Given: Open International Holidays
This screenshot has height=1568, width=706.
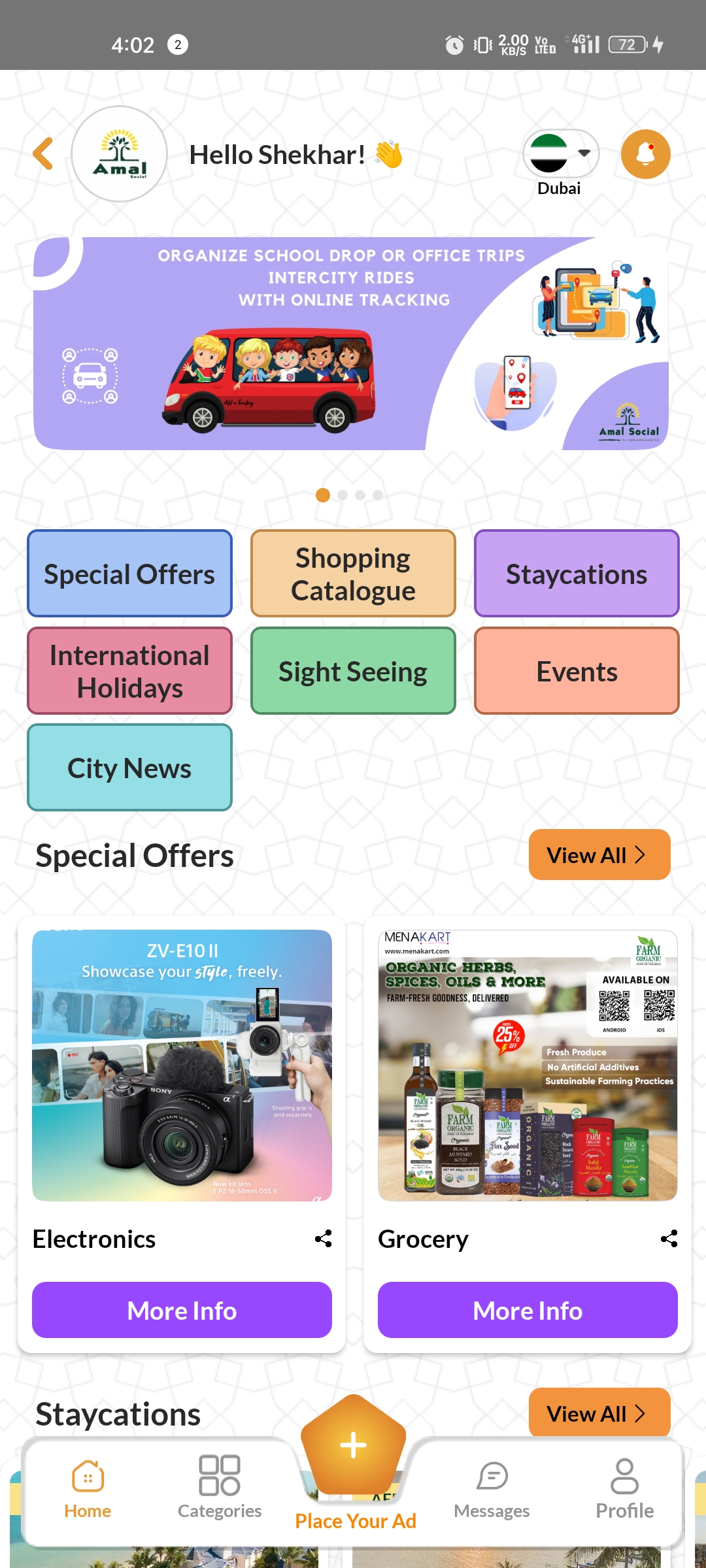Looking at the screenshot, I should 129,671.
